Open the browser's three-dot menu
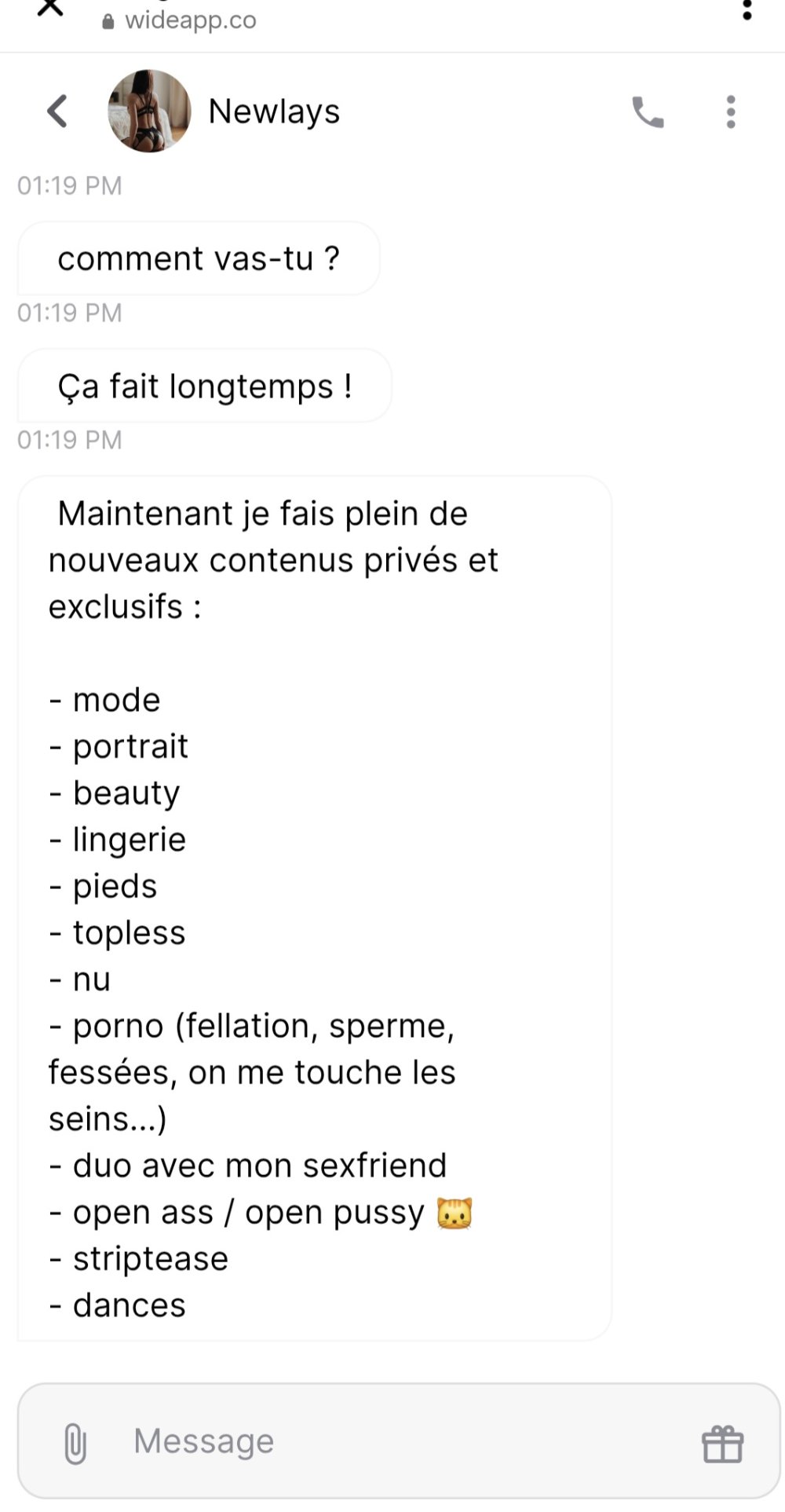Image resolution: width=785 pixels, height=1512 pixels. (747, 9)
